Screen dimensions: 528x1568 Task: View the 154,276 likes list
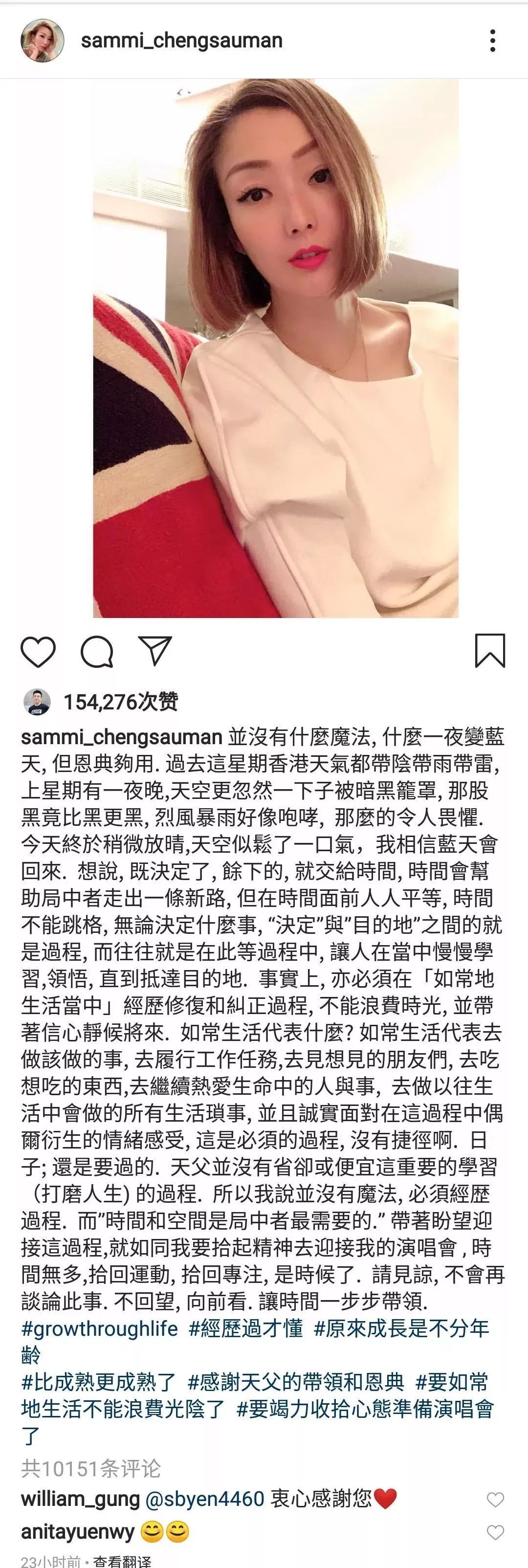[x=120, y=702]
